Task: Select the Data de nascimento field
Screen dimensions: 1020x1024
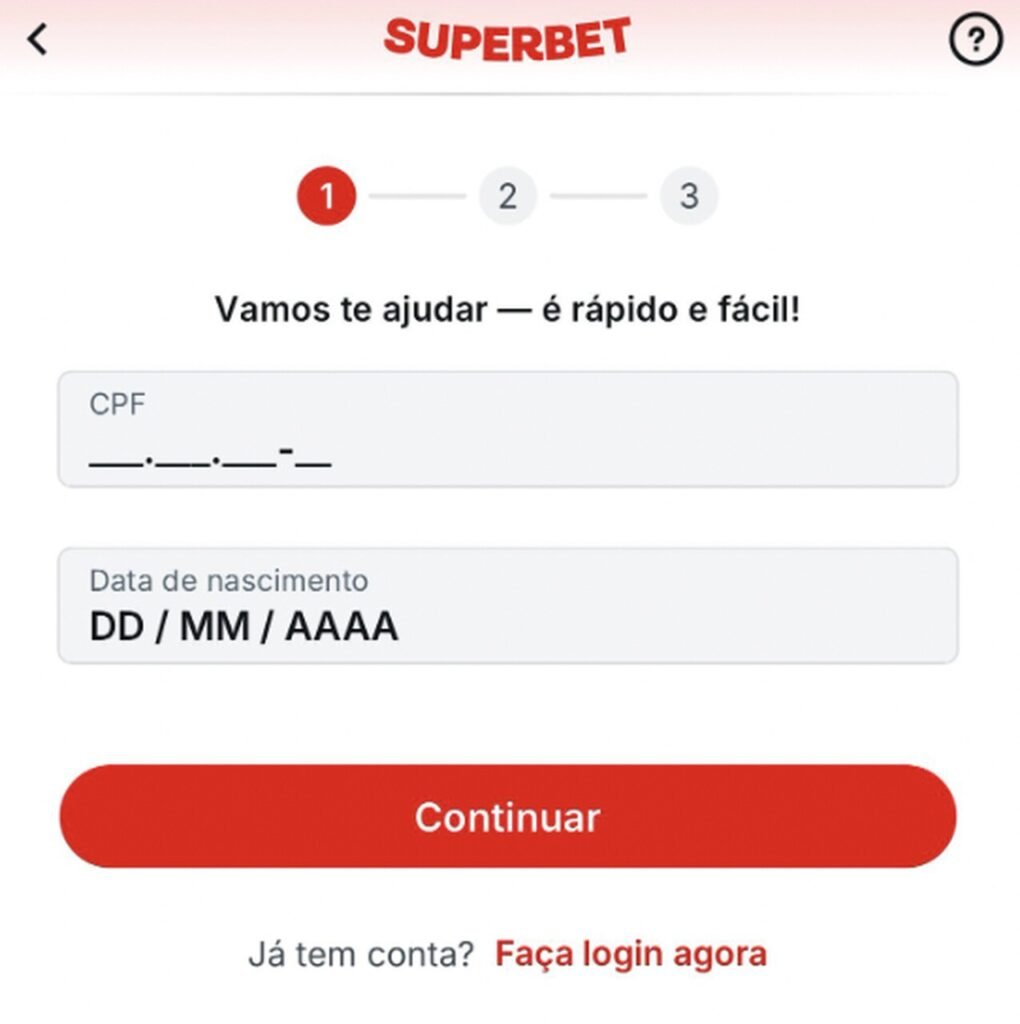Action: click(508, 605)
